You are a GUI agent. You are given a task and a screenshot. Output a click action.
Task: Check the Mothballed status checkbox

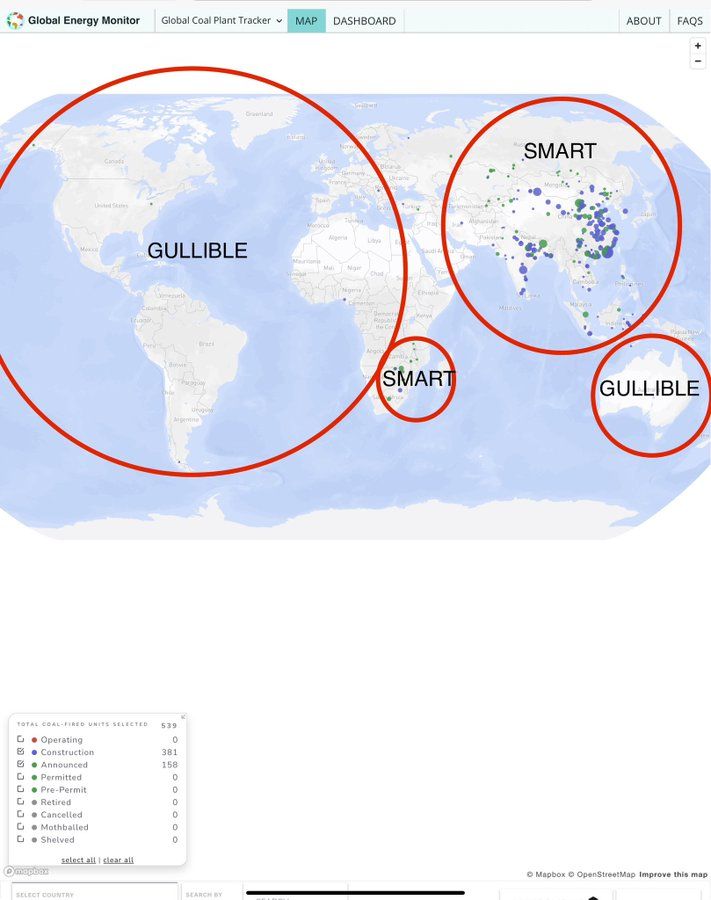click(x=21, y=827)
